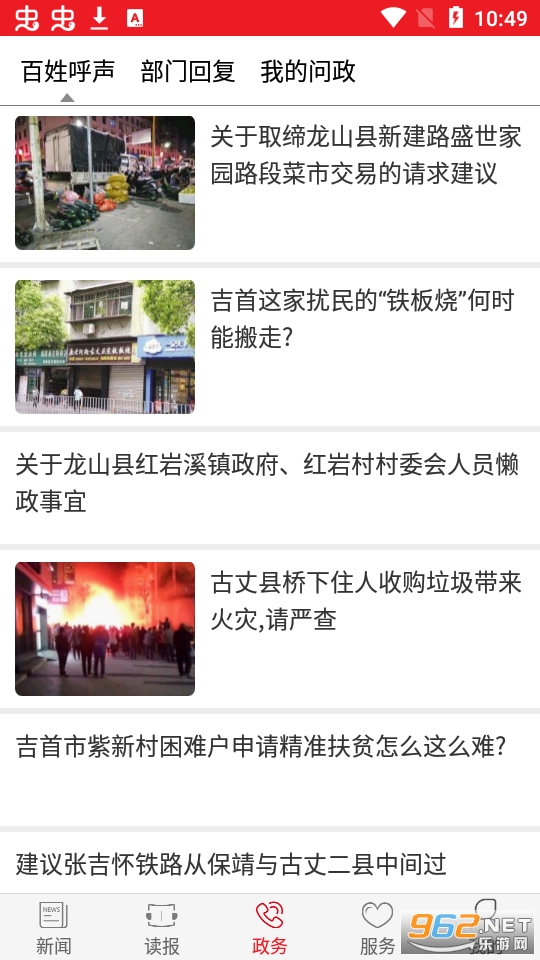Open the post about 龙山县新建路盛世家园菜市交易
Image resolution: width=540 pixels, height=960 pixels.
click(270, 183)
